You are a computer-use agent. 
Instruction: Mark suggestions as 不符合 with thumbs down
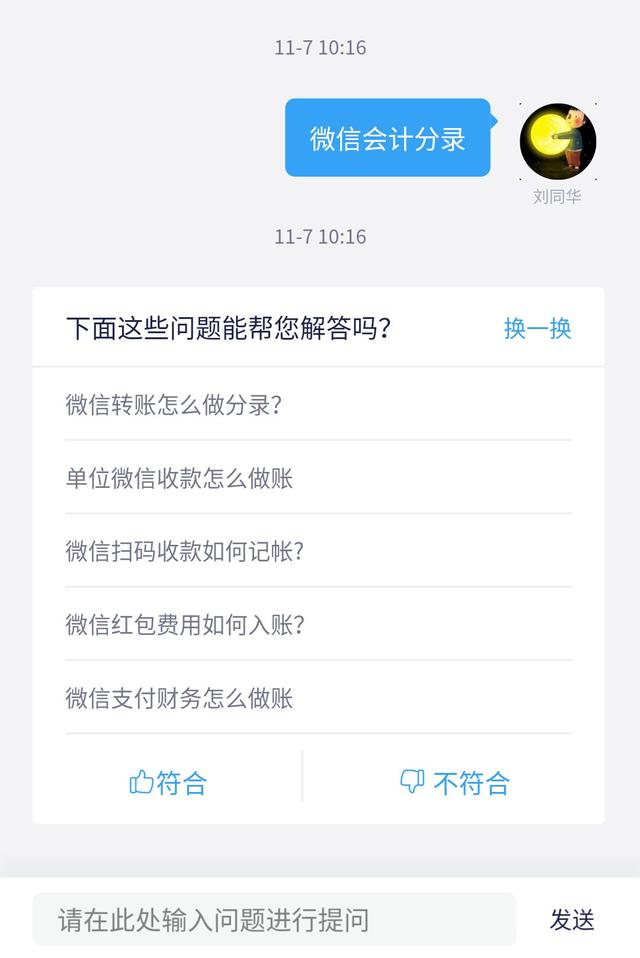tap(454, 783)
